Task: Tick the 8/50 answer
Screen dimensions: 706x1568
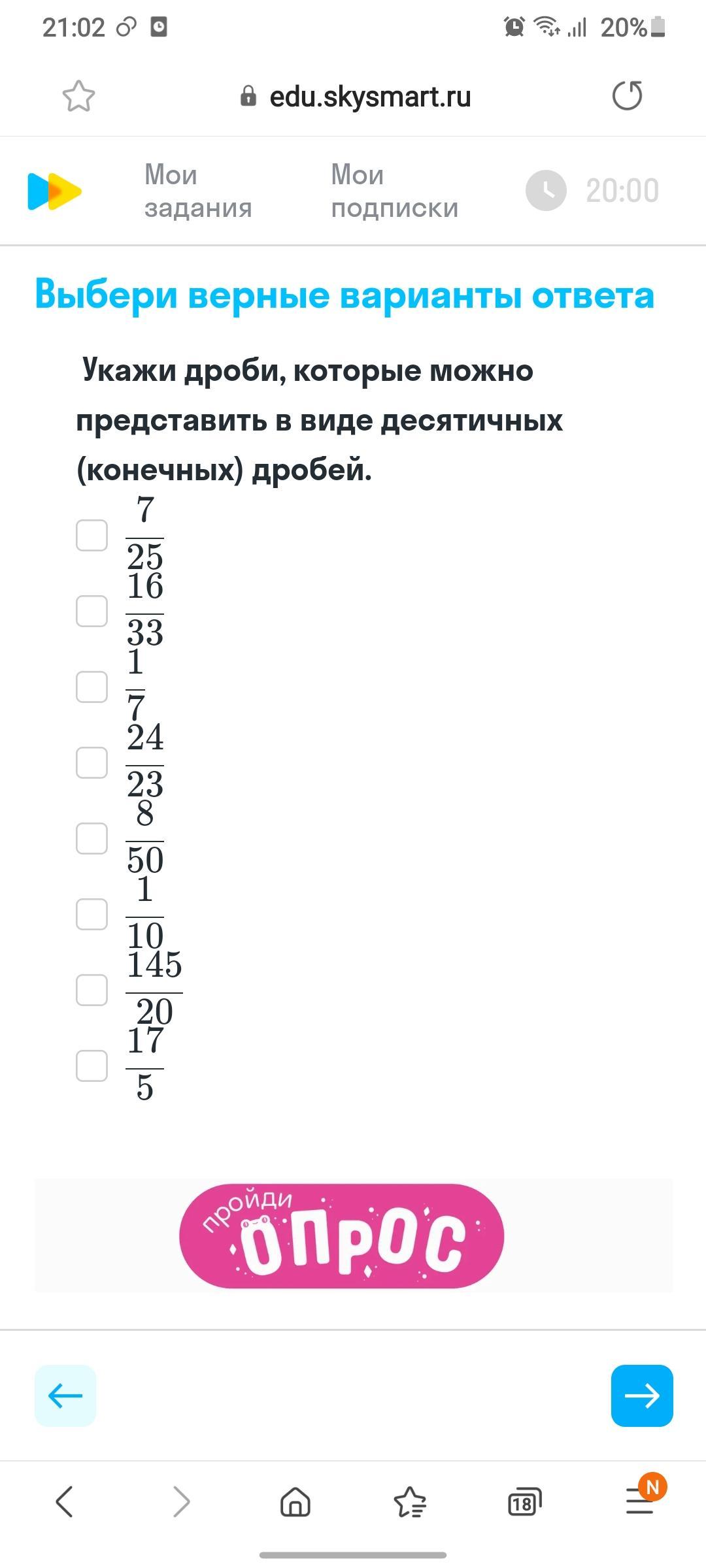Action: click(x=92, y=838)
